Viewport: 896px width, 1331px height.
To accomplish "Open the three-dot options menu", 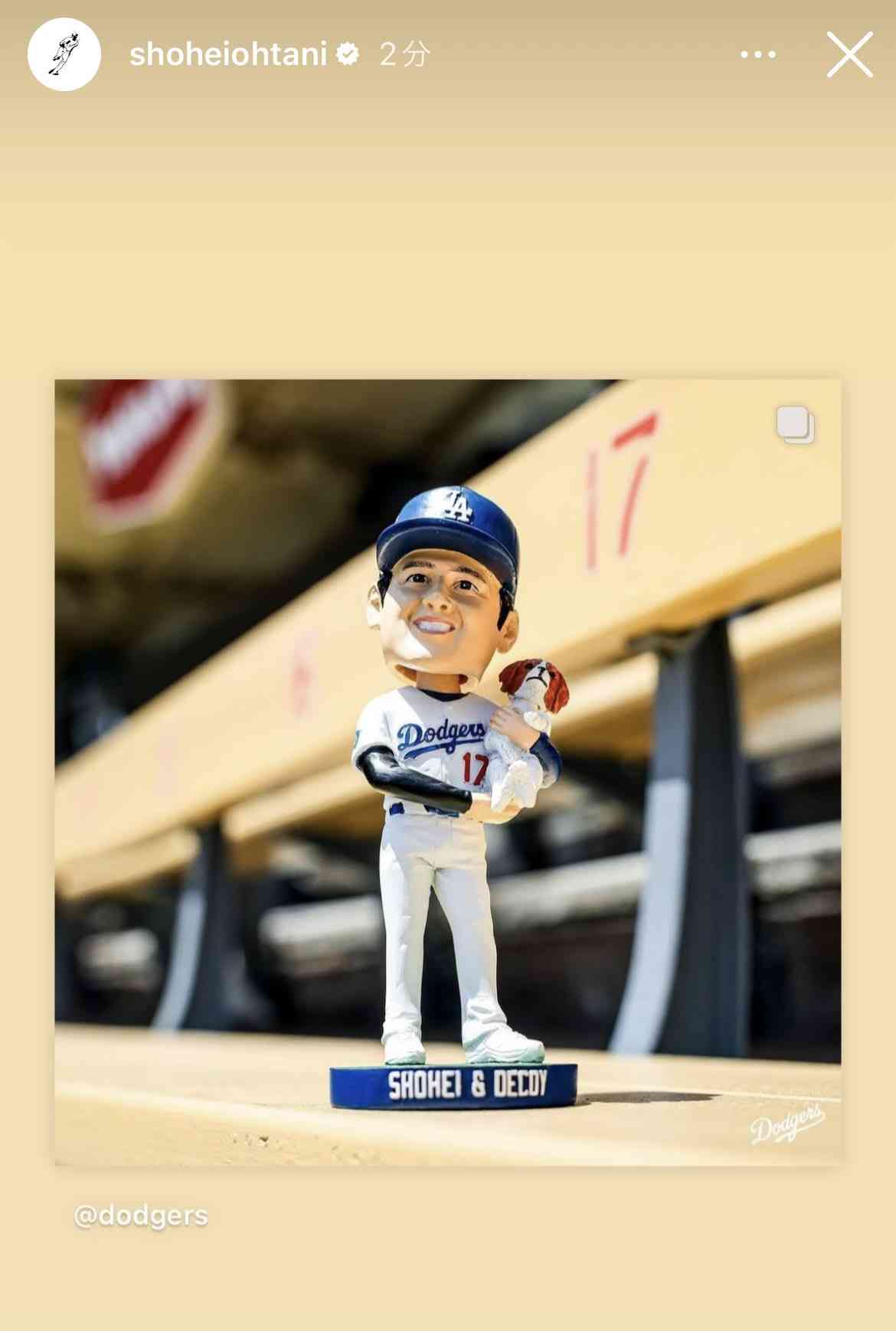I will 759,54.
